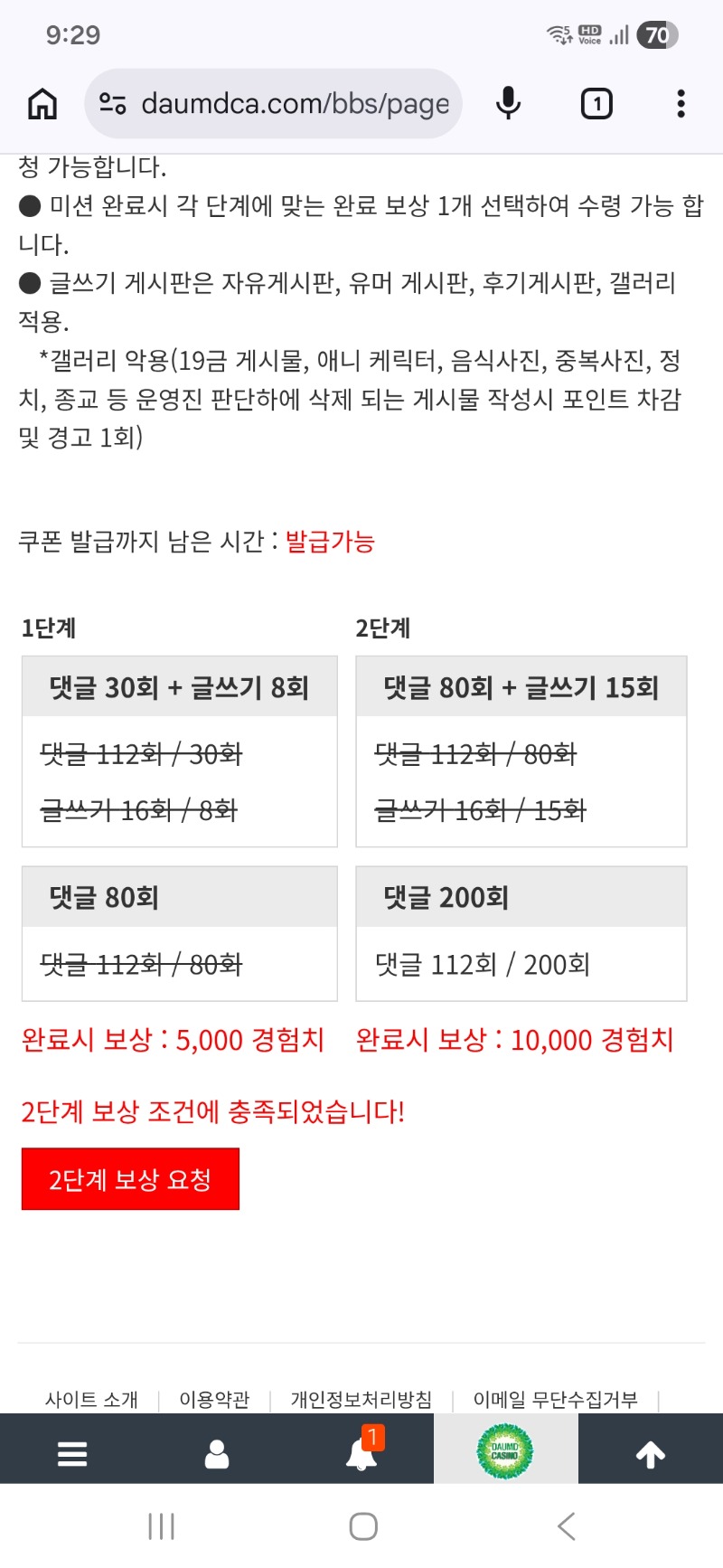
Task: Open the hamburger menu in bottom bar
Action: coord(72,1454)
